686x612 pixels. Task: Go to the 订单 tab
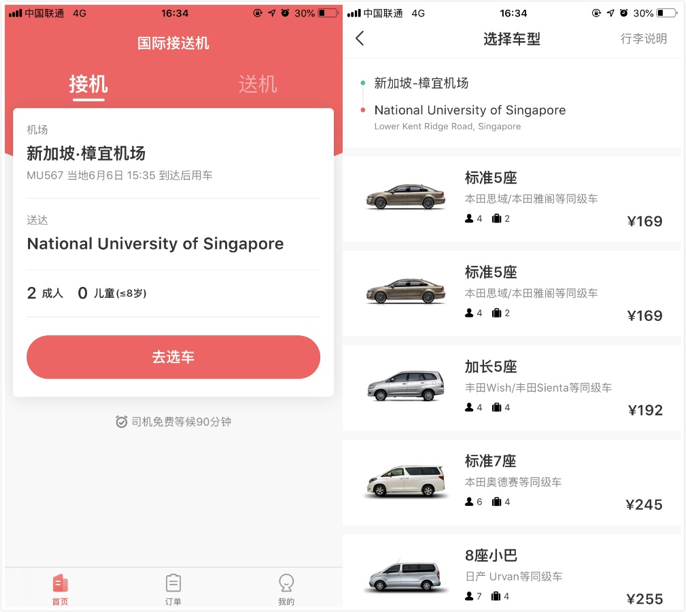tap(173, 588)
